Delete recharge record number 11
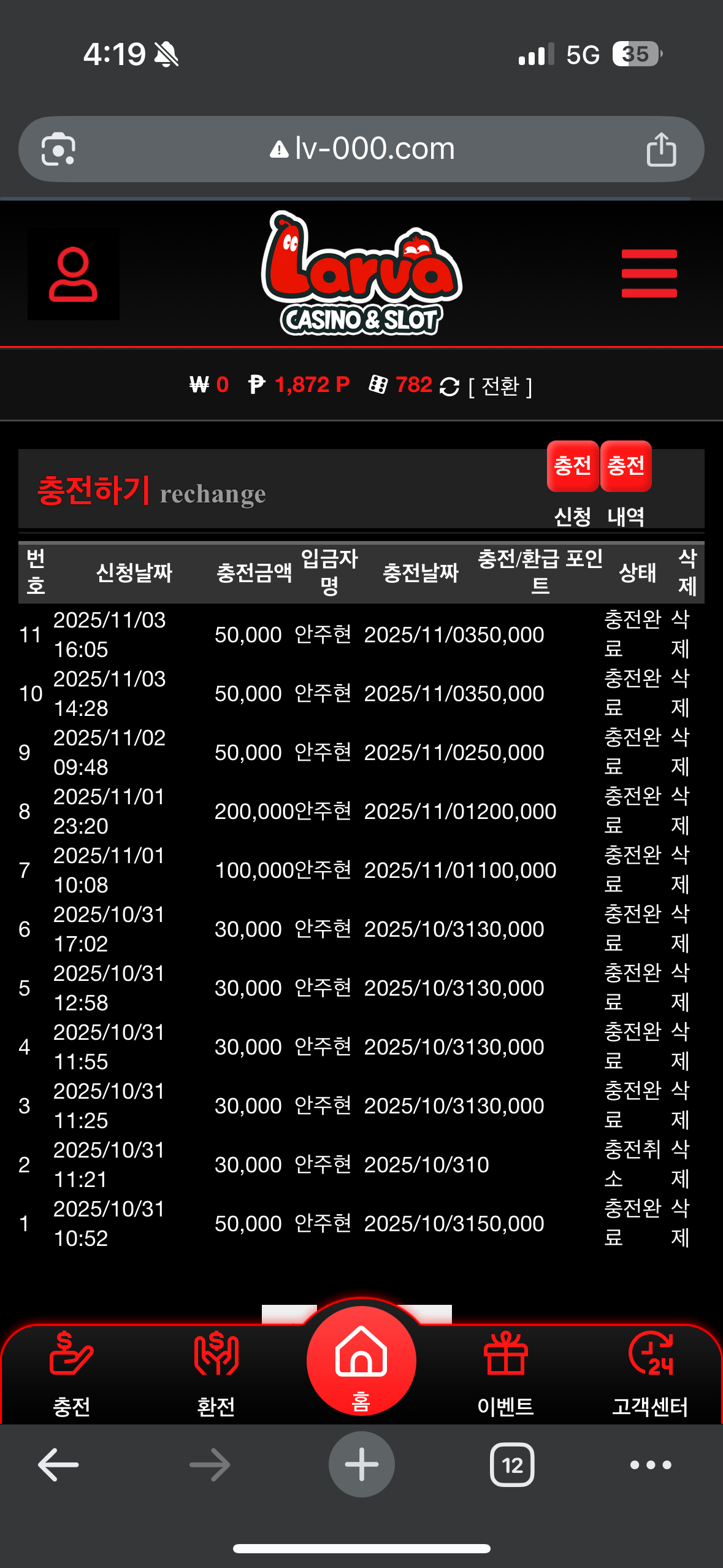Viewport: 723px width, 1568px height. click(680, 634)
